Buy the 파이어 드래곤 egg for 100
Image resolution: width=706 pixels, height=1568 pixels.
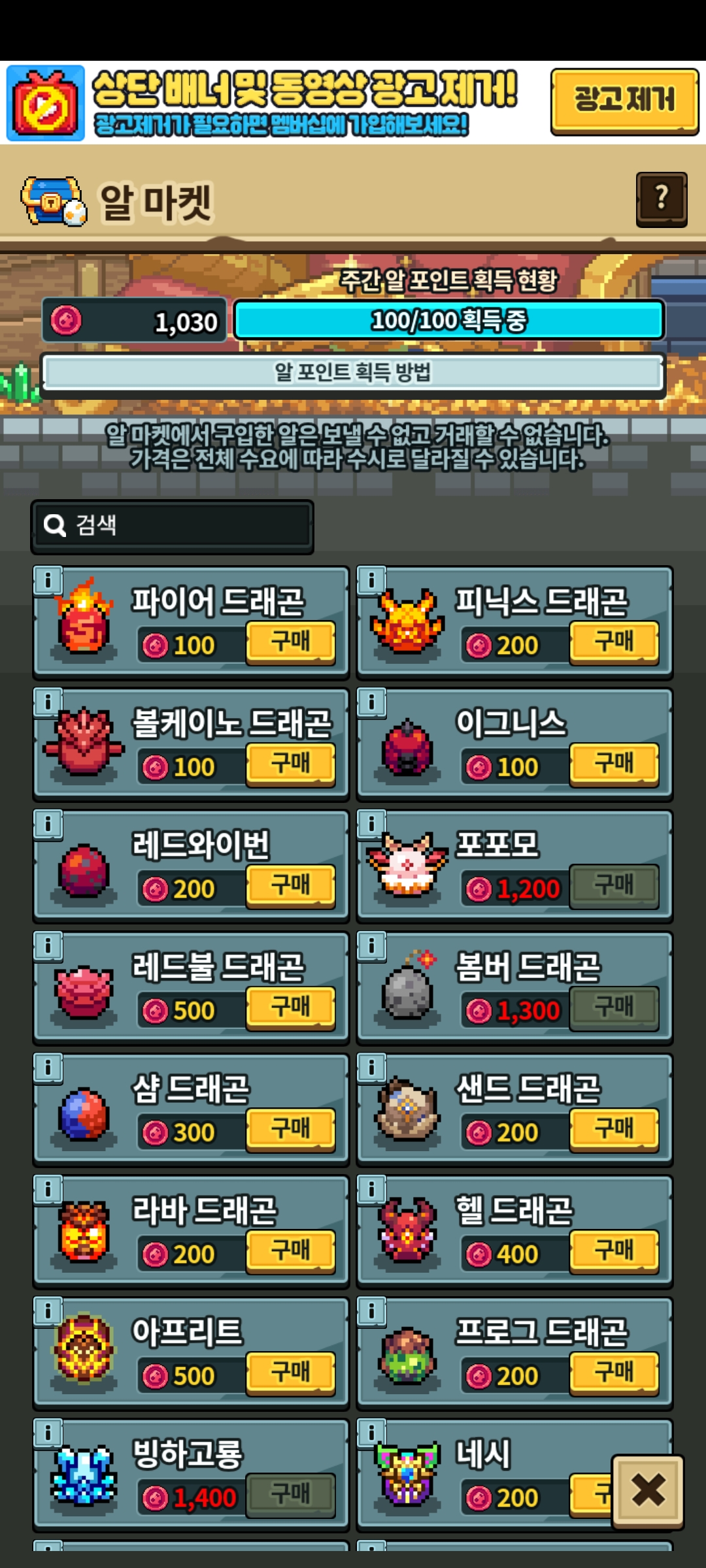[291, 642]
